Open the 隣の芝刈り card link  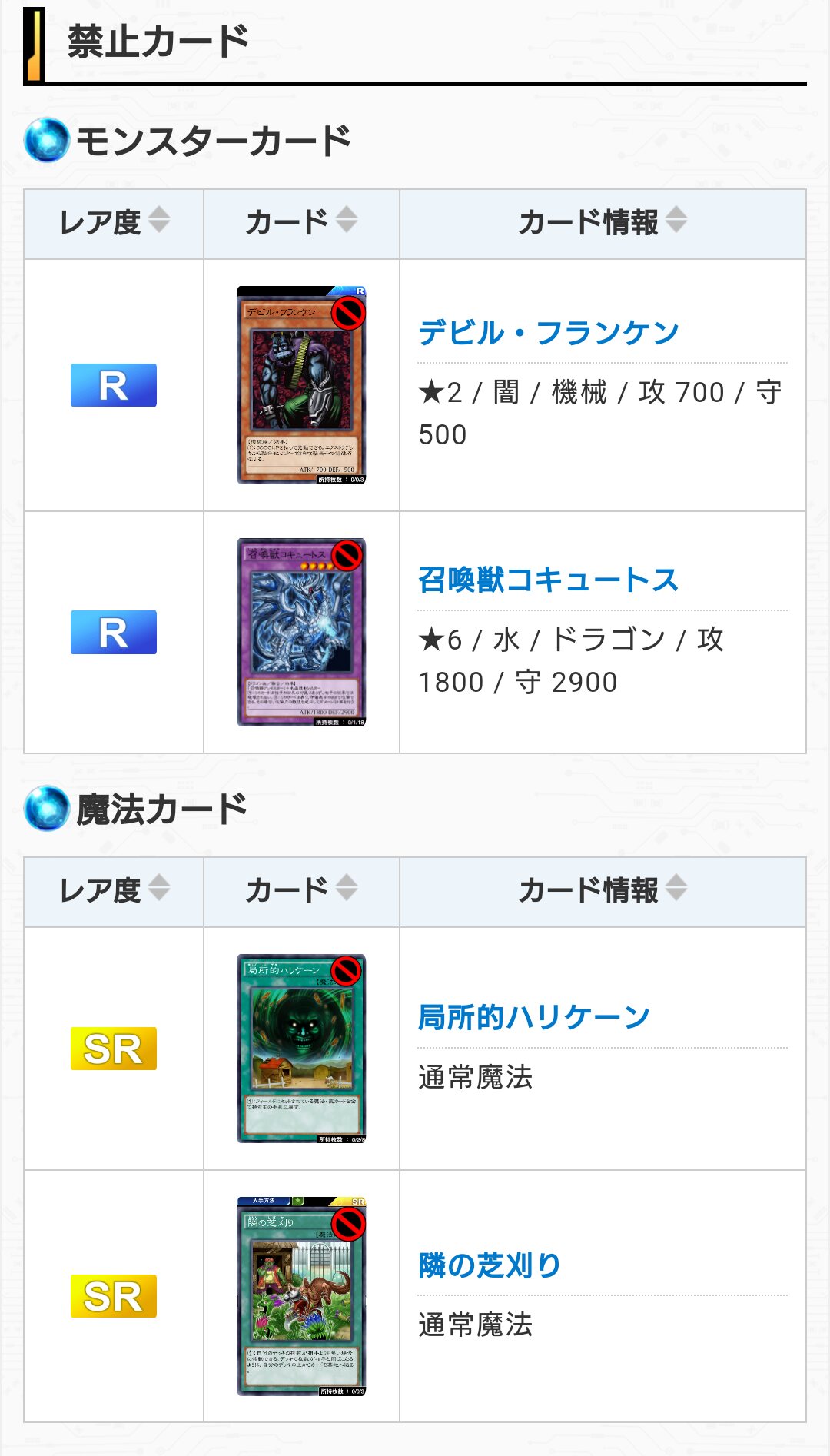[489, 1265]
